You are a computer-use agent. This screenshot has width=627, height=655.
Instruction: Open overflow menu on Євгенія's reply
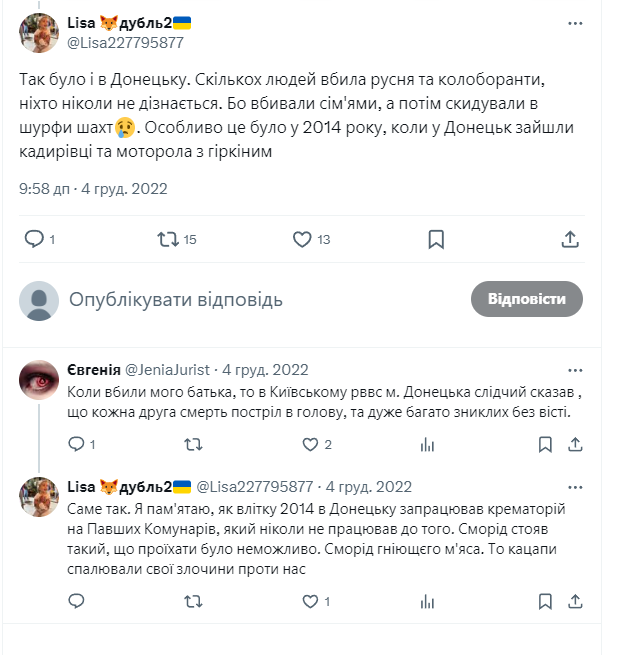coord(575,368)
